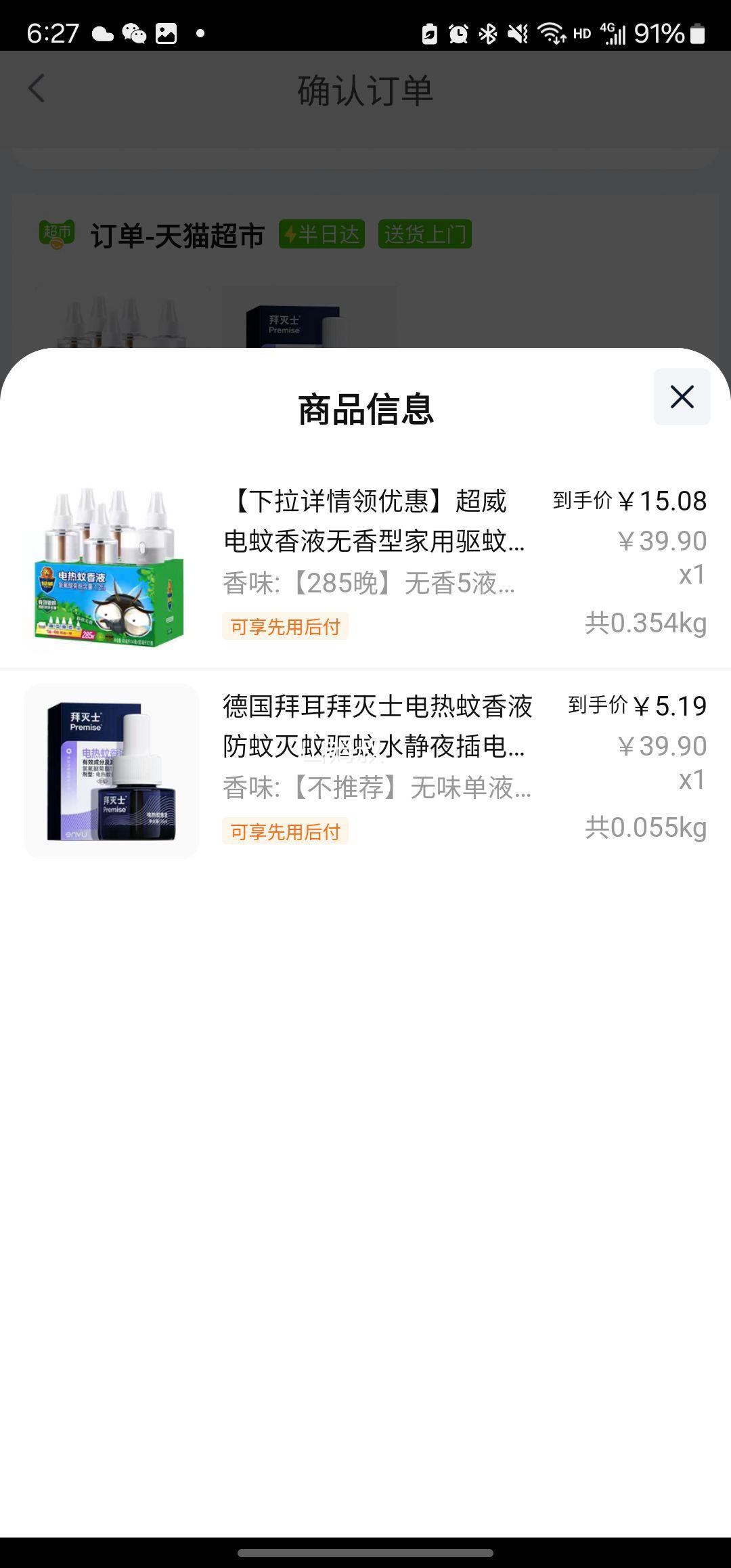Open the 拜灭士电热蚊香液 product item
Viewport: 731px width, 1568px height.
[365, 771]
